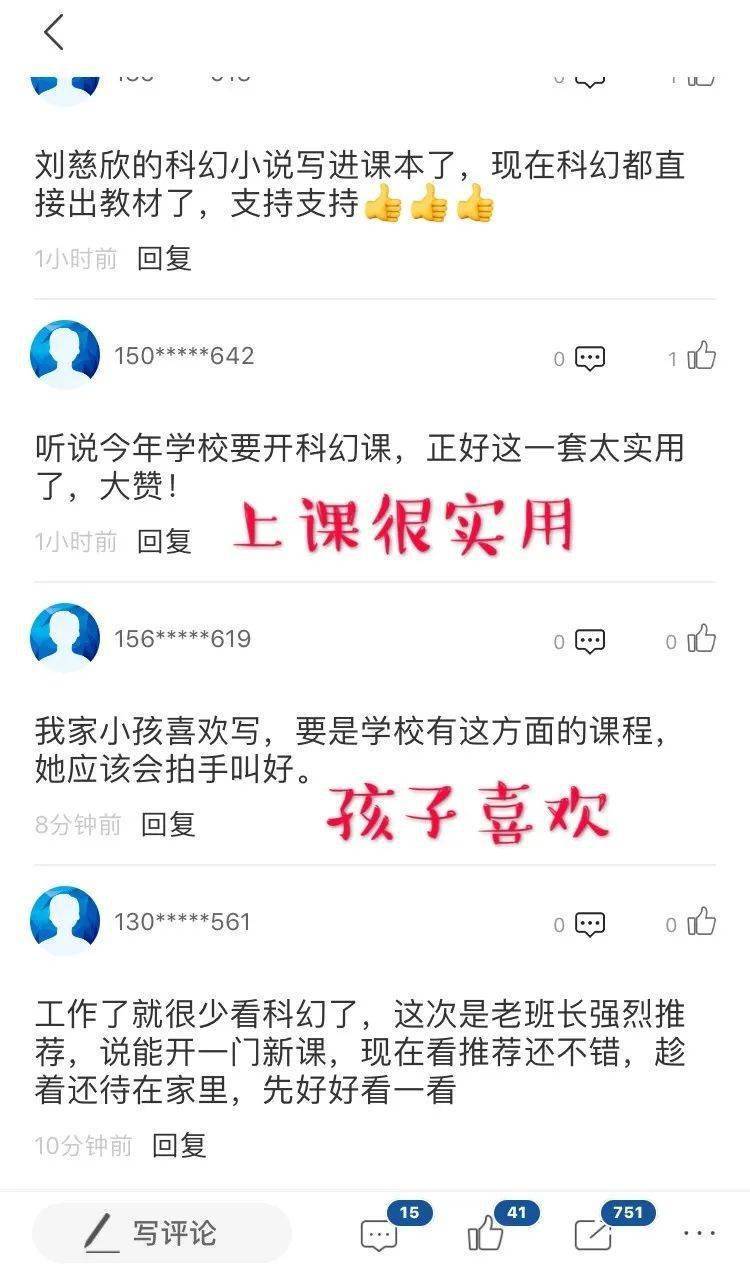Open the avatar of user 150*****642
750x1268 pixels.
(65, 354)
